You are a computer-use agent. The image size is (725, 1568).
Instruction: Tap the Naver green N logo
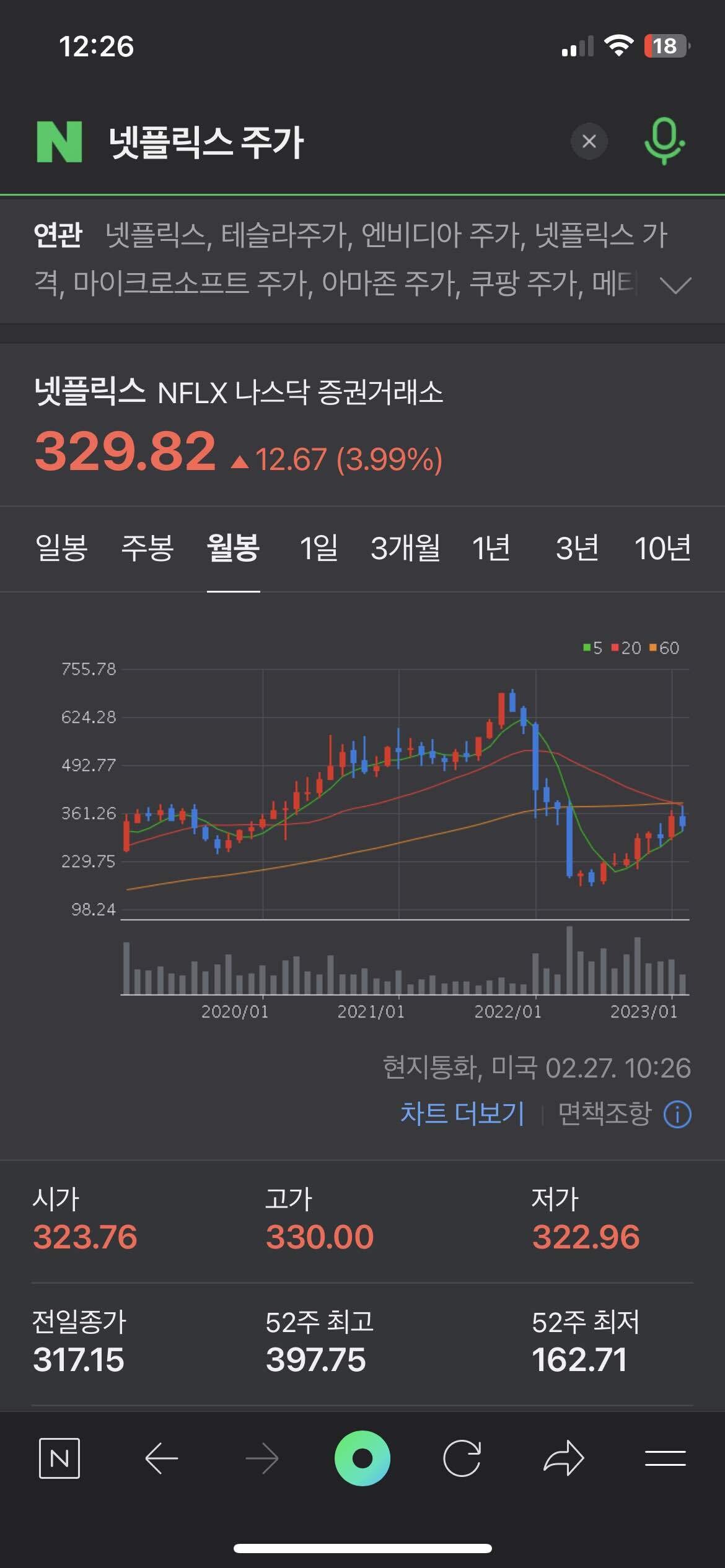(x=59, y=141)
